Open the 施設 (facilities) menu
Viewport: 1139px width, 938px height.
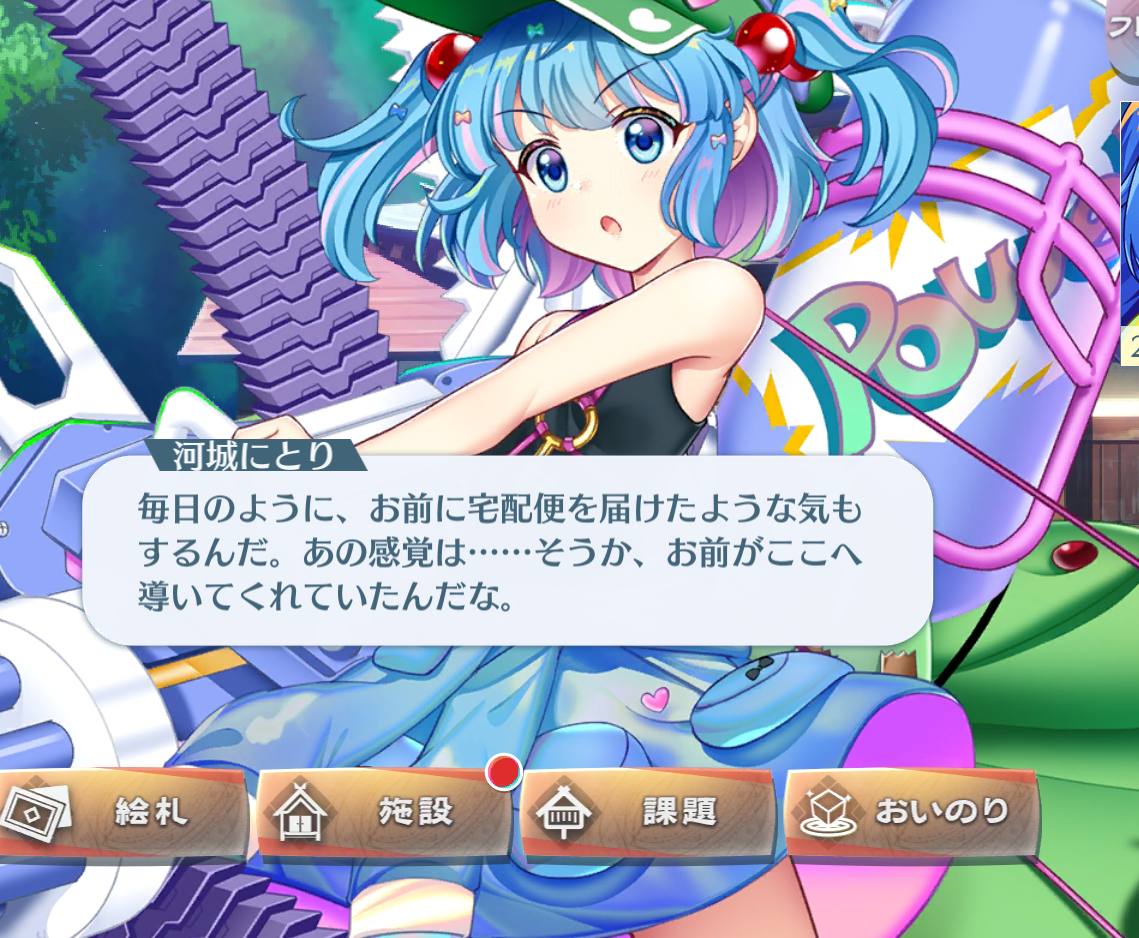click(385, 812)
